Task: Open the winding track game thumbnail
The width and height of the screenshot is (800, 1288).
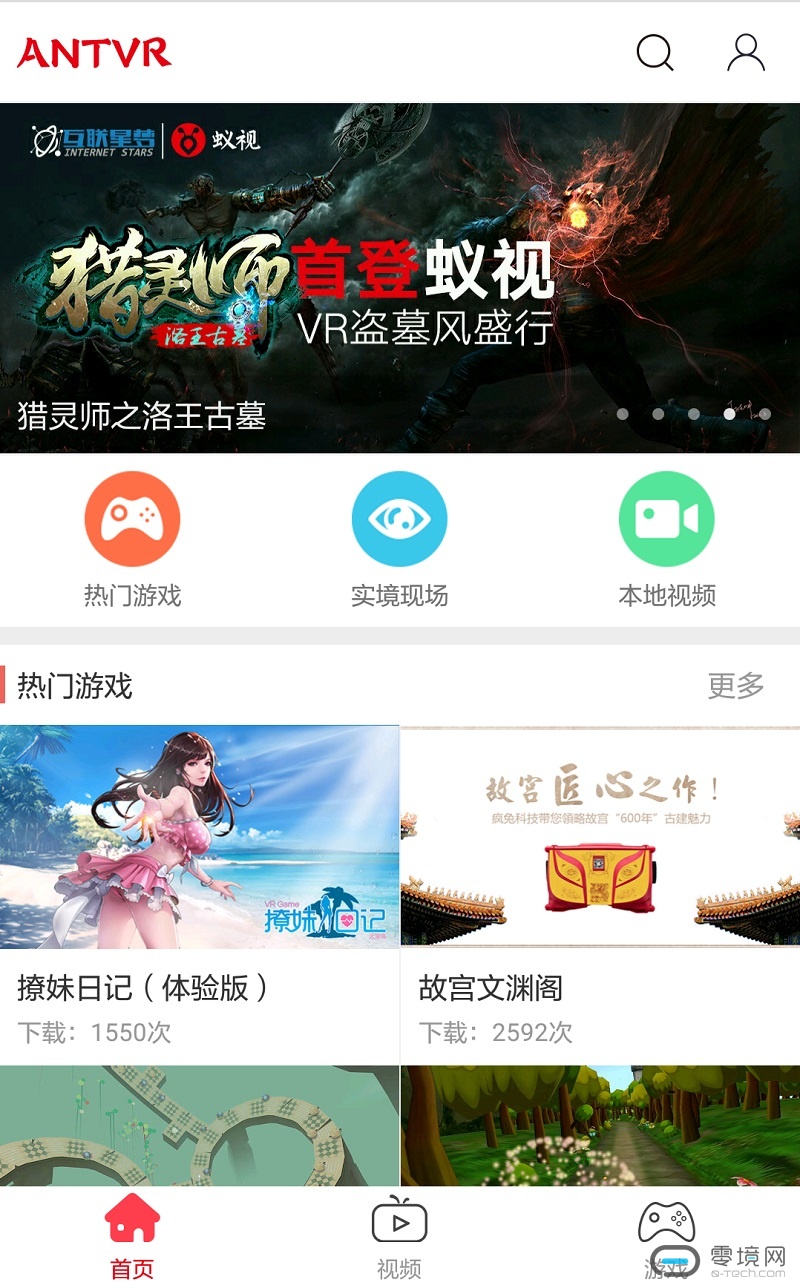Action: pyautogui.click(x=199, y=1126)
